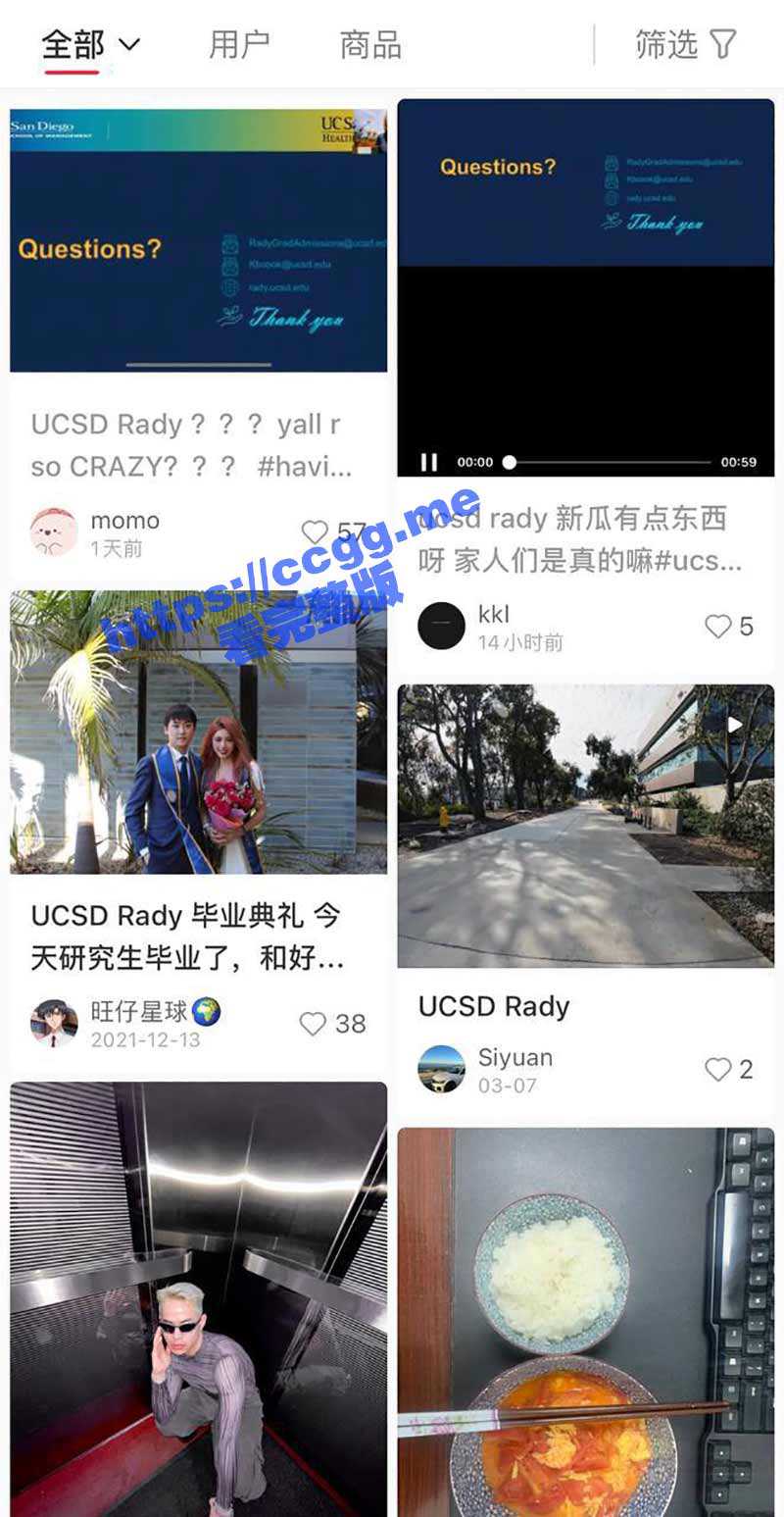Open the 筛选 filter options
This screenshot has height=1517, width=784.
[x=685, y=44]
